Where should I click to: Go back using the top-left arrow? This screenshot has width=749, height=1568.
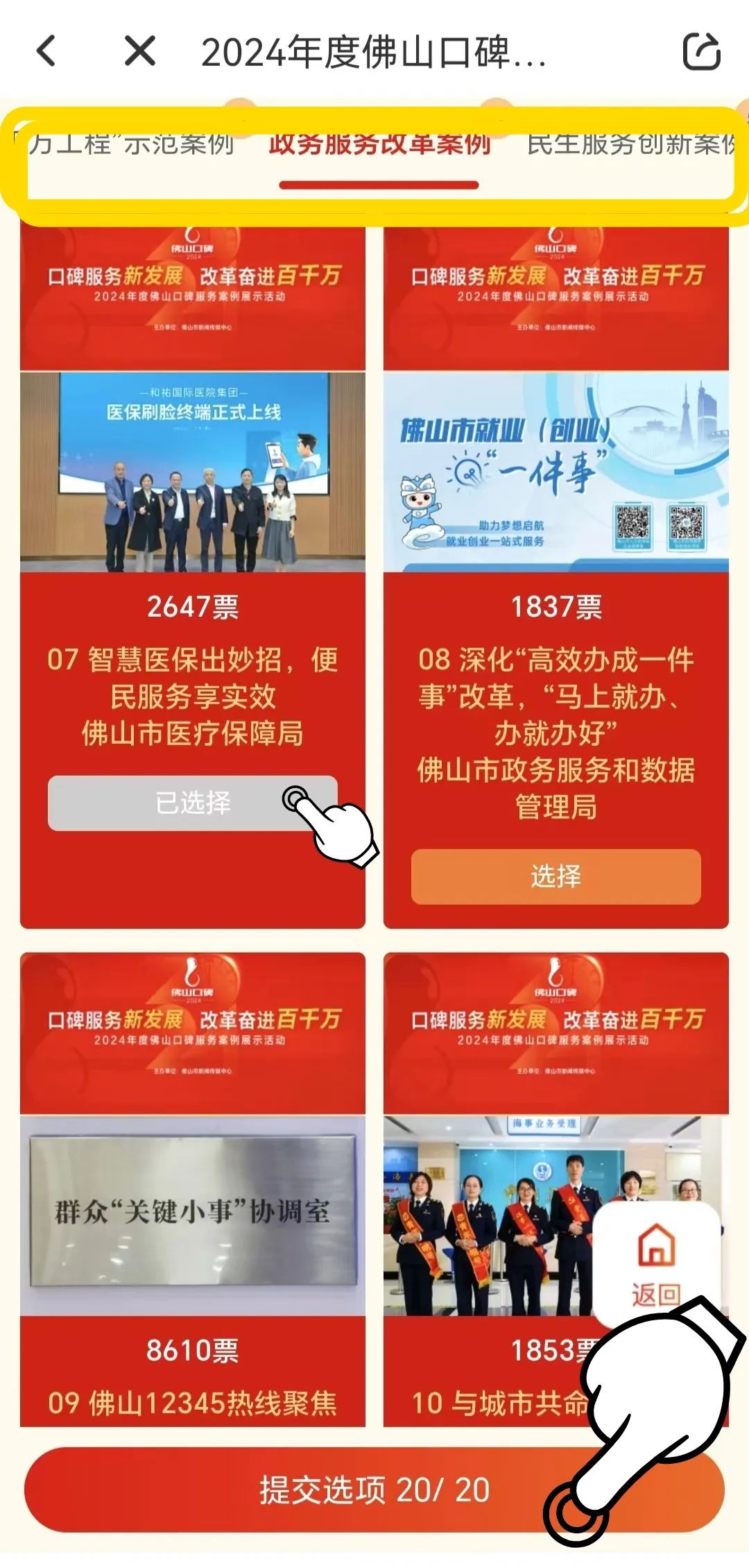pyautogui.click(x=46, y=52)
